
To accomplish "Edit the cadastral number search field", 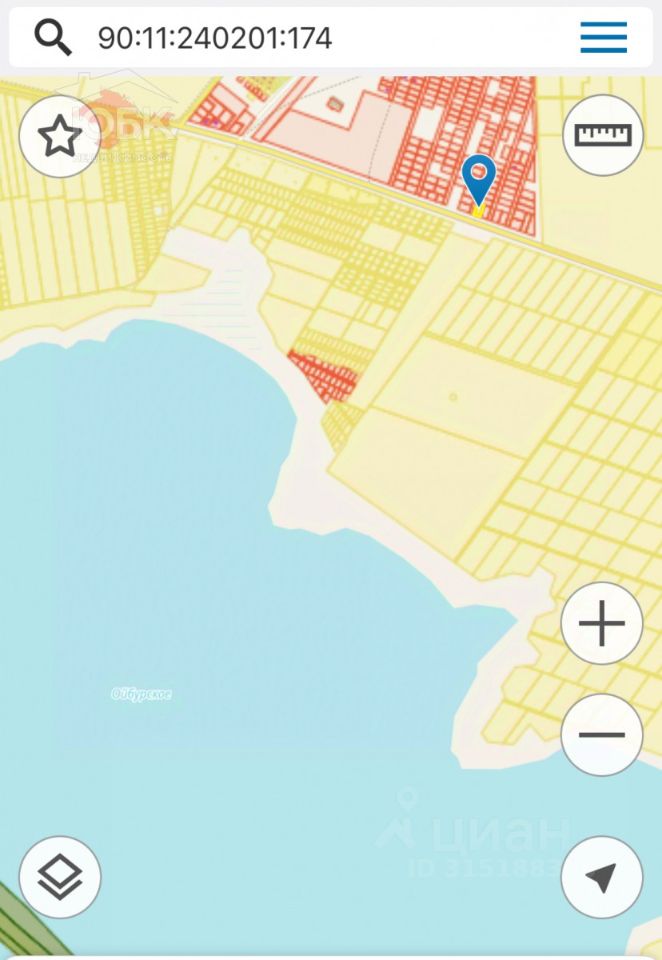I will tap(300, 38).
